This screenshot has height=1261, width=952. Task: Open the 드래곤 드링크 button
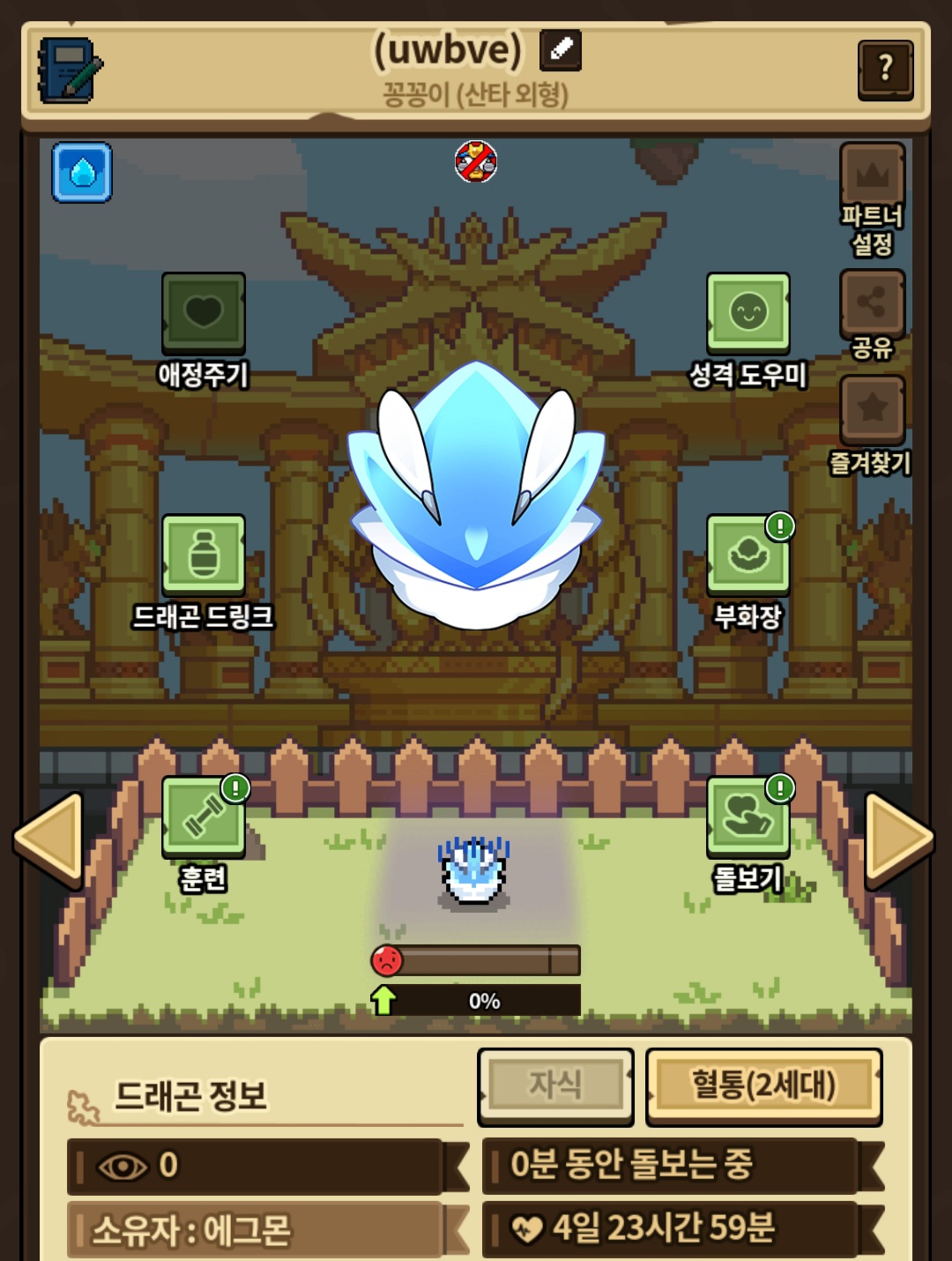click(204, 554)
